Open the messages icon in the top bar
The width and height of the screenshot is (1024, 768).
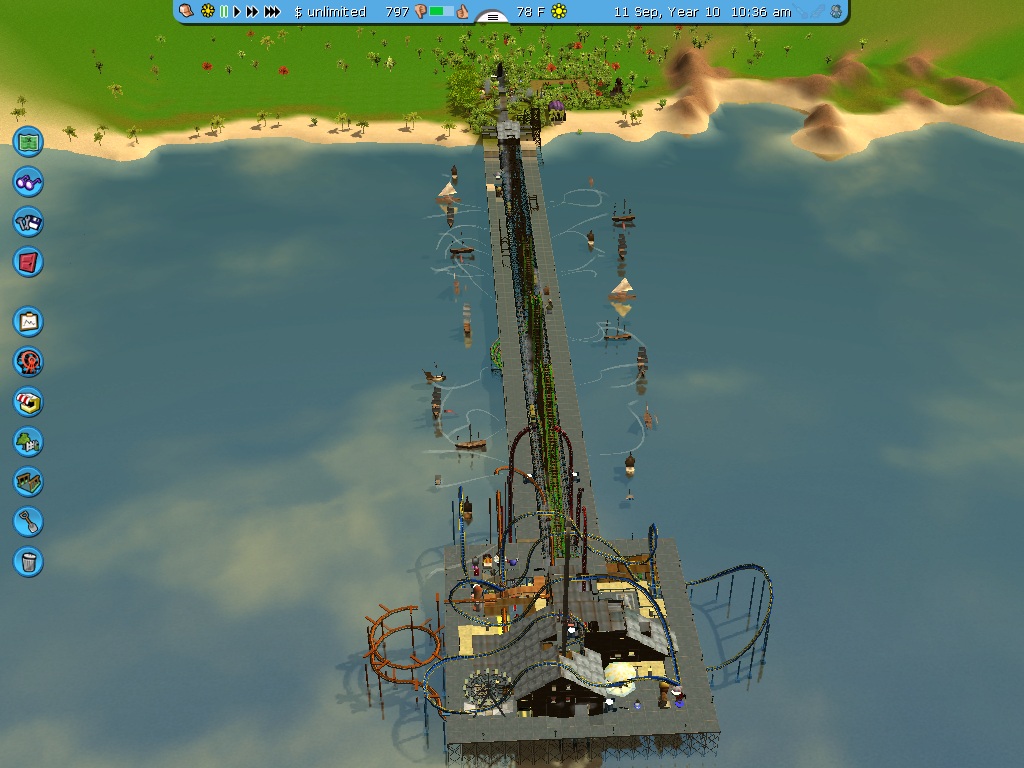pos(186,12)
